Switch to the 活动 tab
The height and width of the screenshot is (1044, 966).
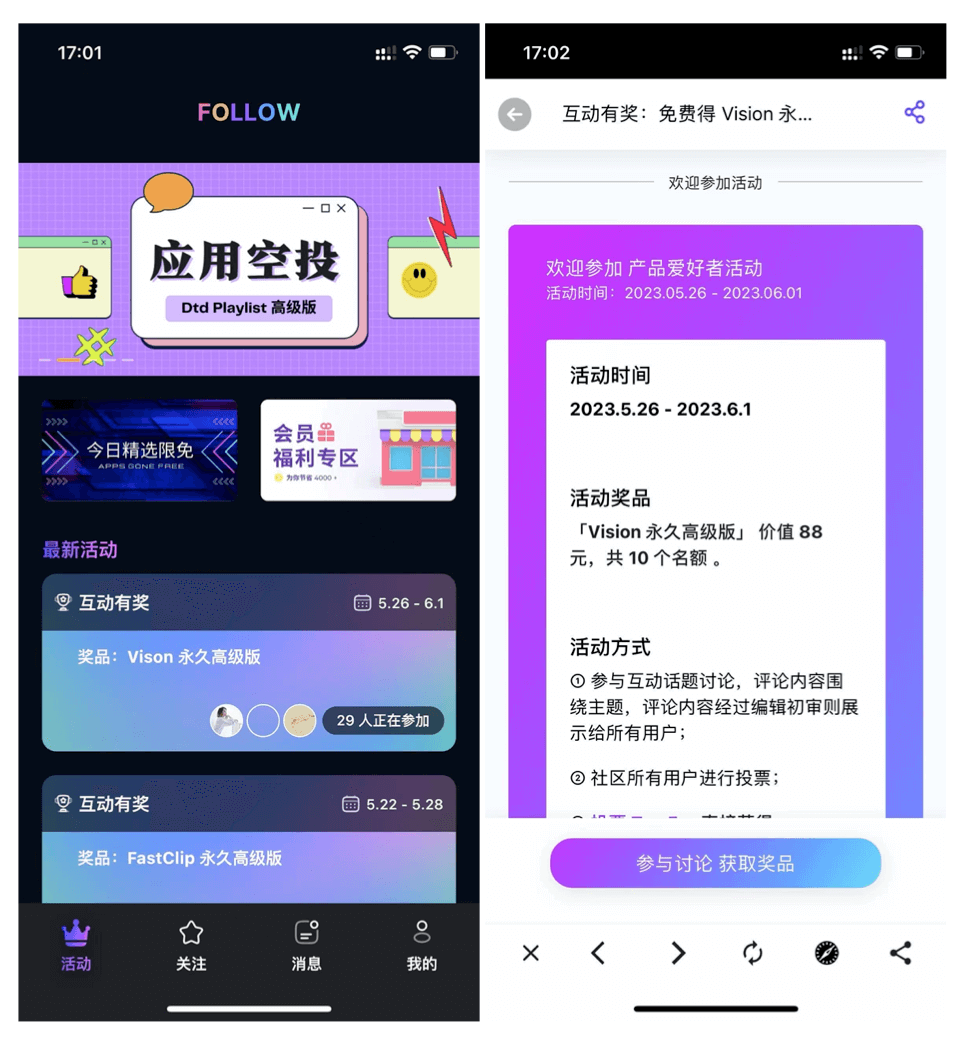tap(76, 946)
